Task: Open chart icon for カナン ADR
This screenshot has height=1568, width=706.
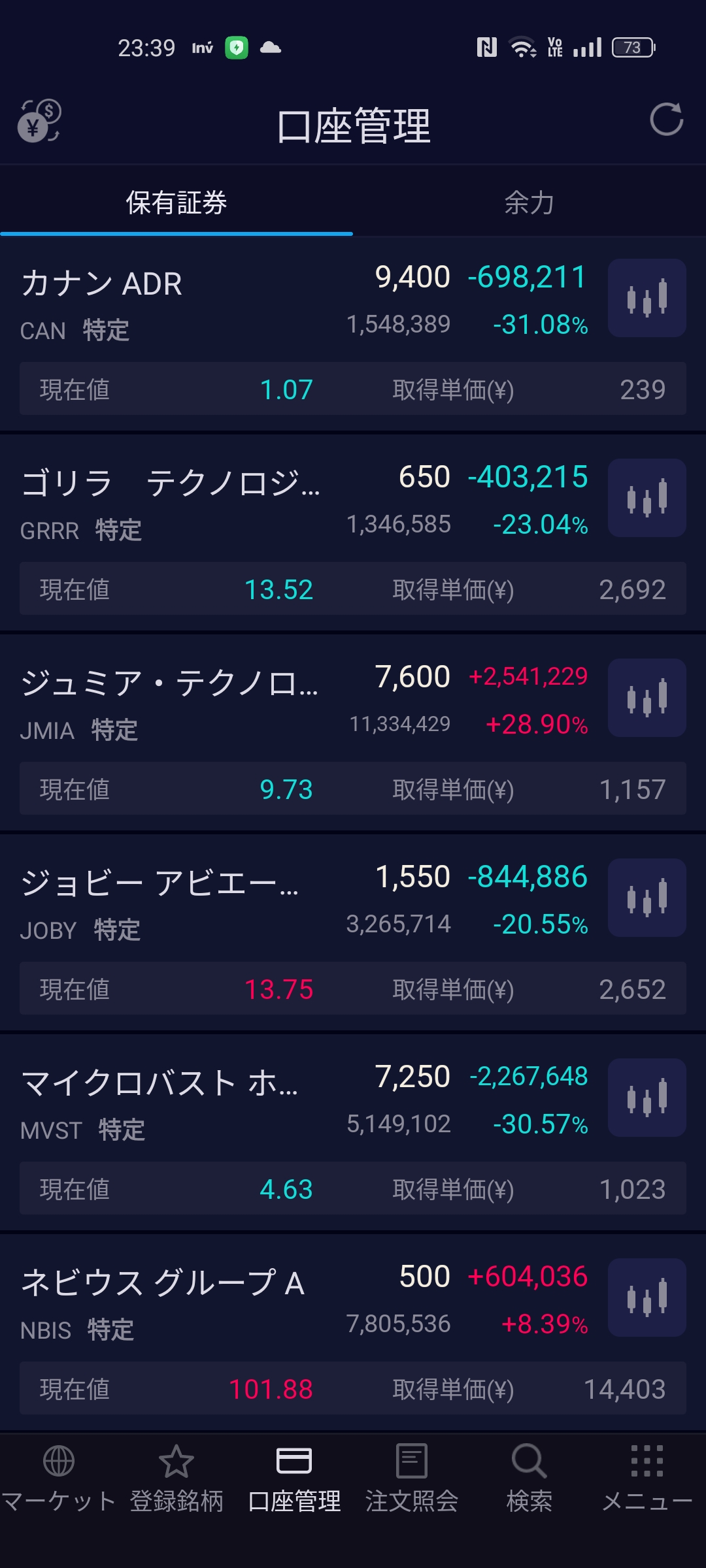Action: 647,298
